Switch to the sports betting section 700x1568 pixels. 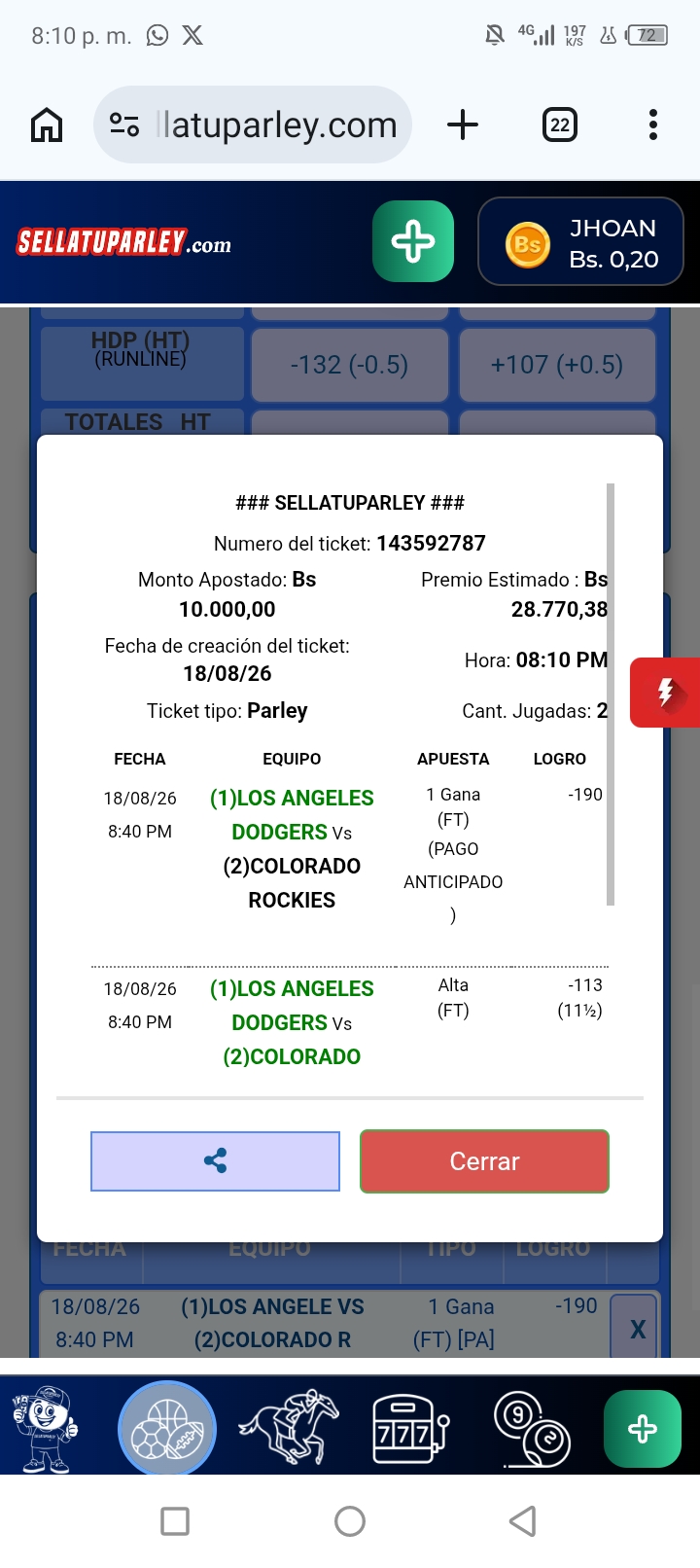point(167,1429)
